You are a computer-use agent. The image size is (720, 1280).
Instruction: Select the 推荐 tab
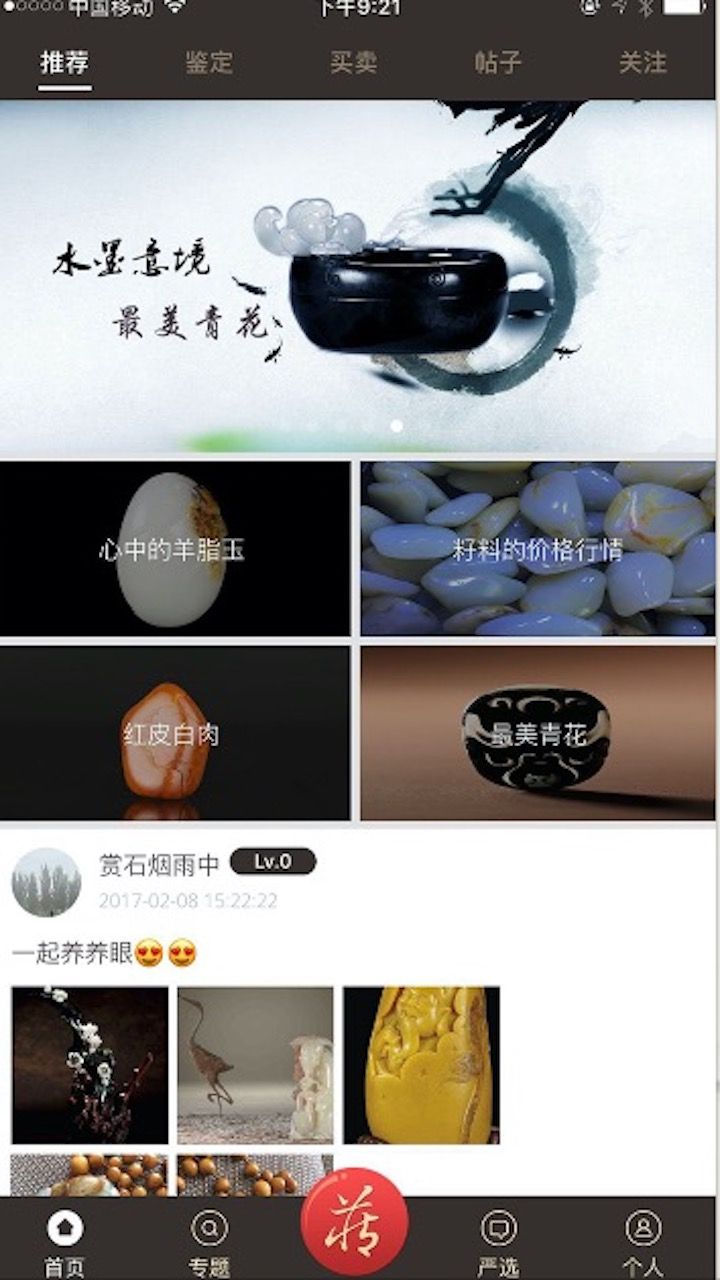coord(65,63)
